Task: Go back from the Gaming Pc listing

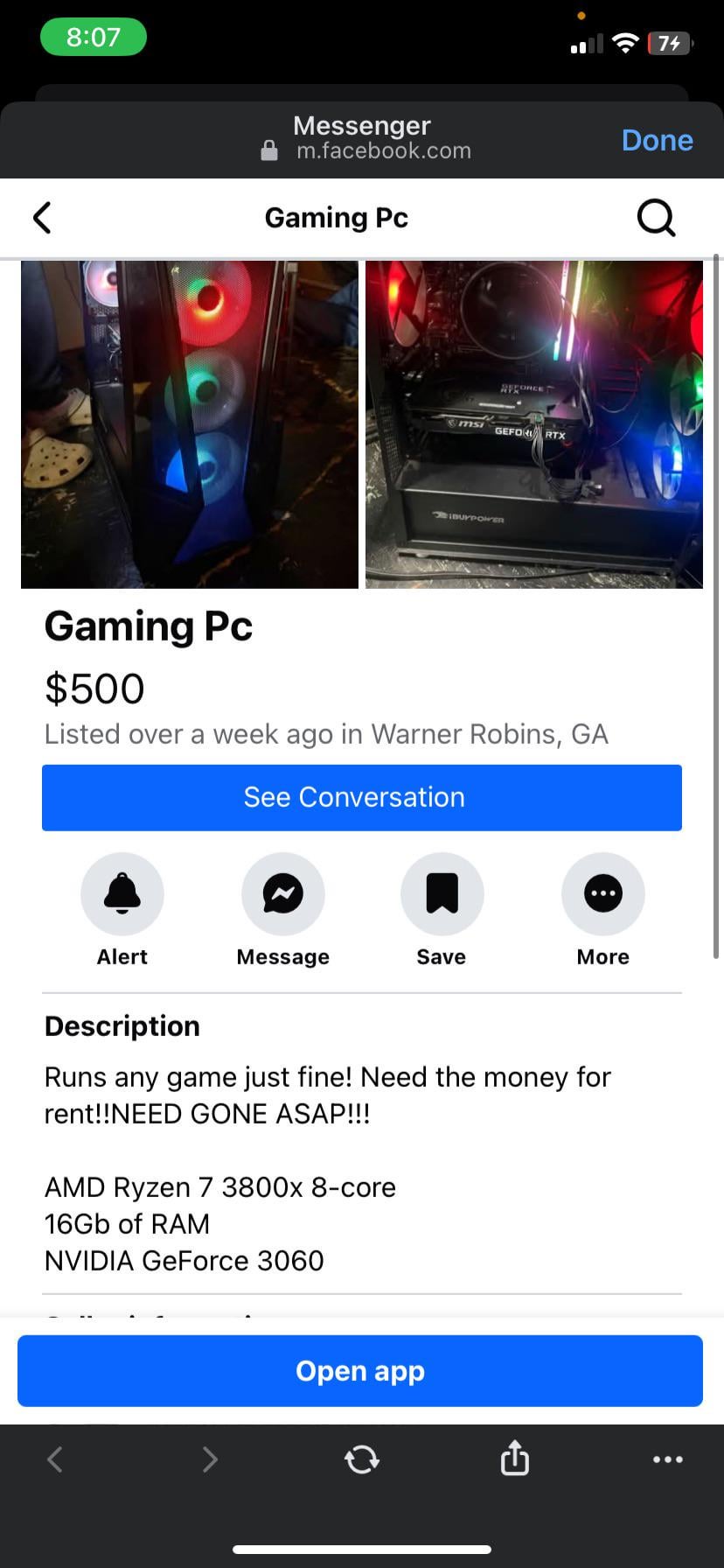Action: [x=42, y=218]
